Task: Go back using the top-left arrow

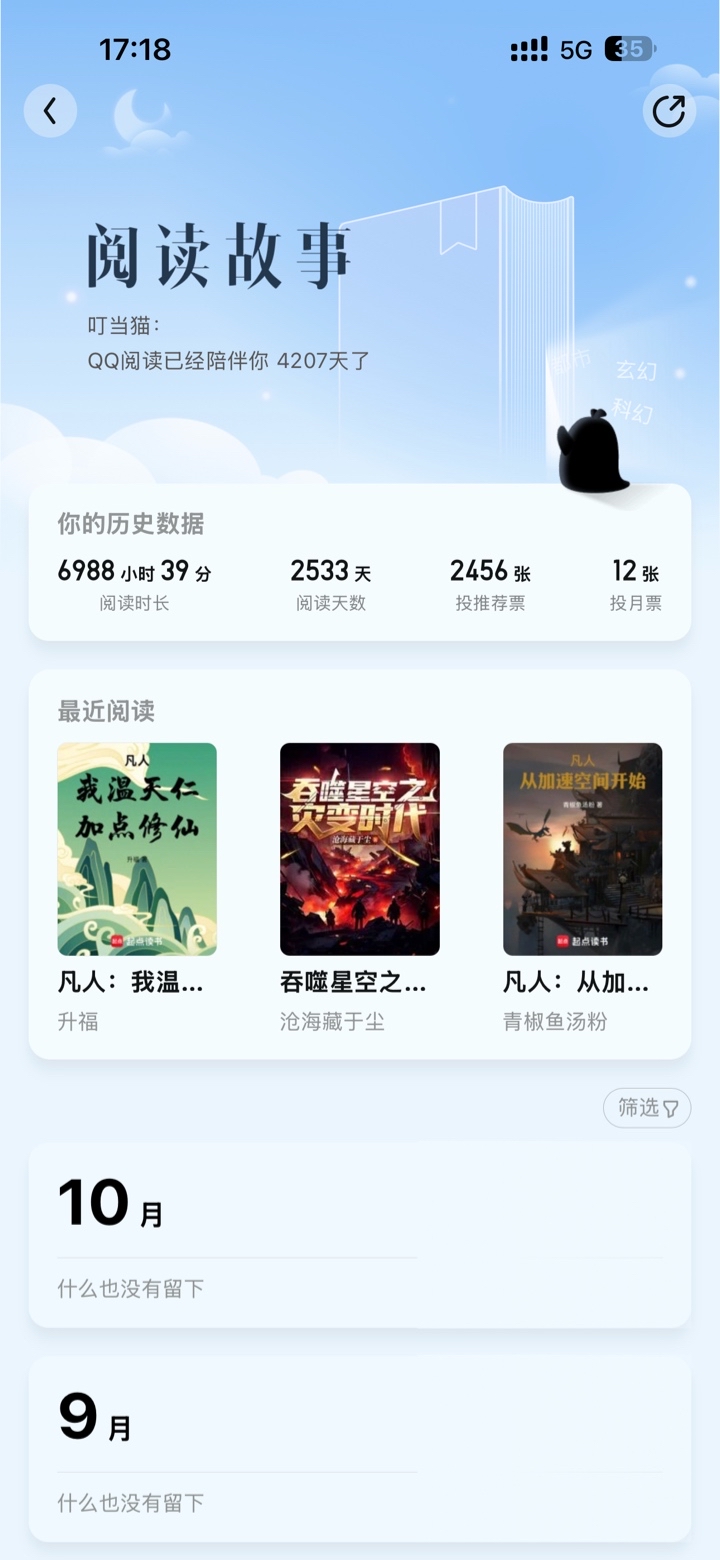Action: coord(50,111)
